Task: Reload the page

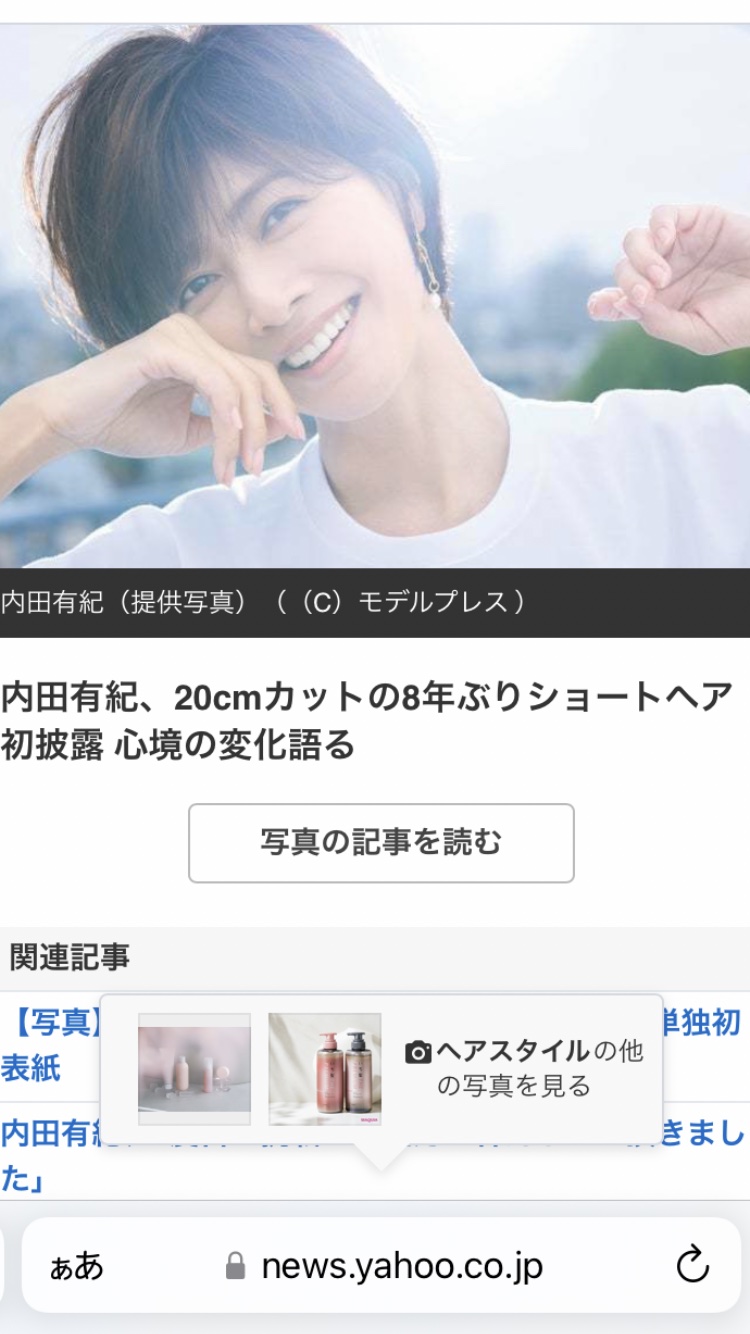Action: tap(692, 1266)
